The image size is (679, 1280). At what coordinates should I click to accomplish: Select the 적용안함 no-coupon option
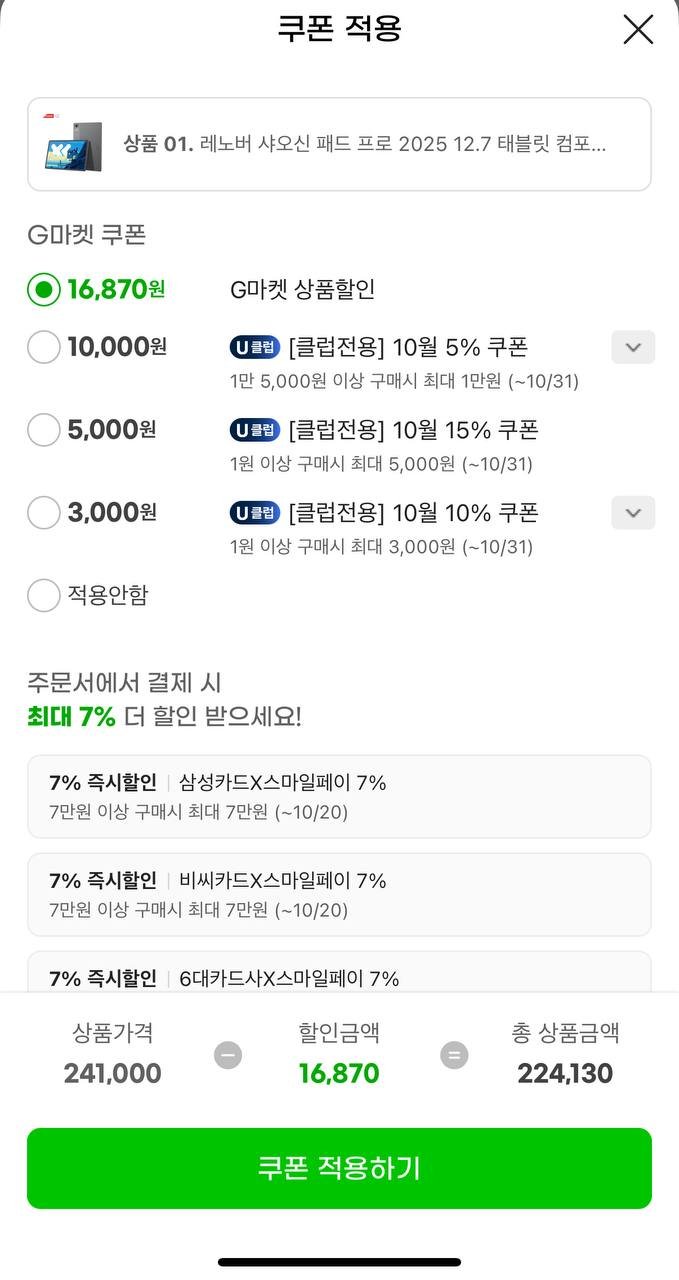(44, 596)
